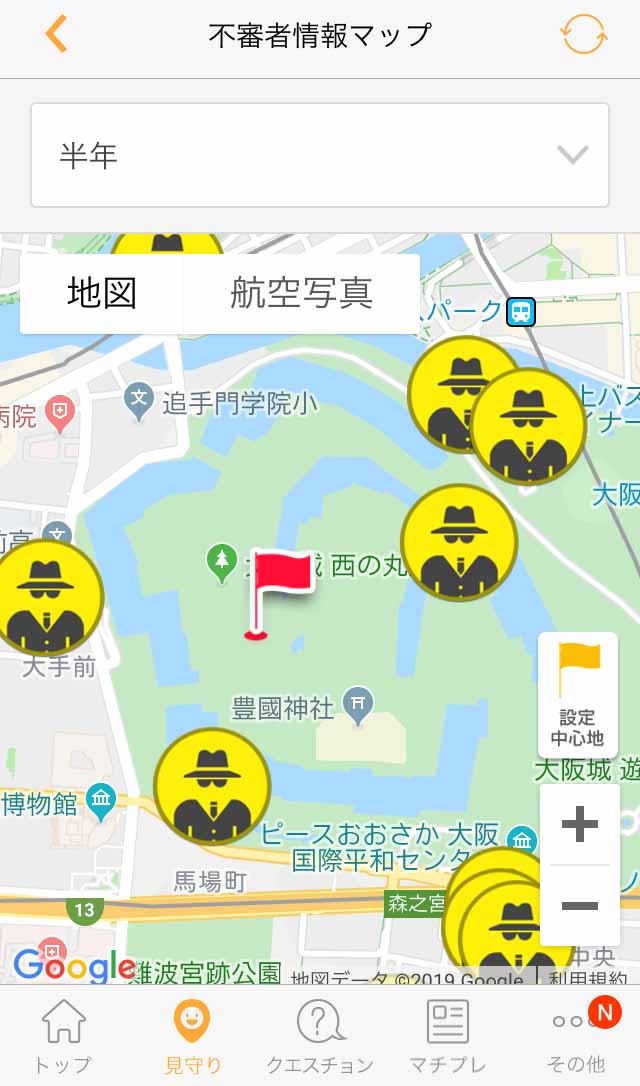Go to the トップ tab
The height and width of the screenshot is (1086, 640).
pyautogui.click(x=62, y=1036)
